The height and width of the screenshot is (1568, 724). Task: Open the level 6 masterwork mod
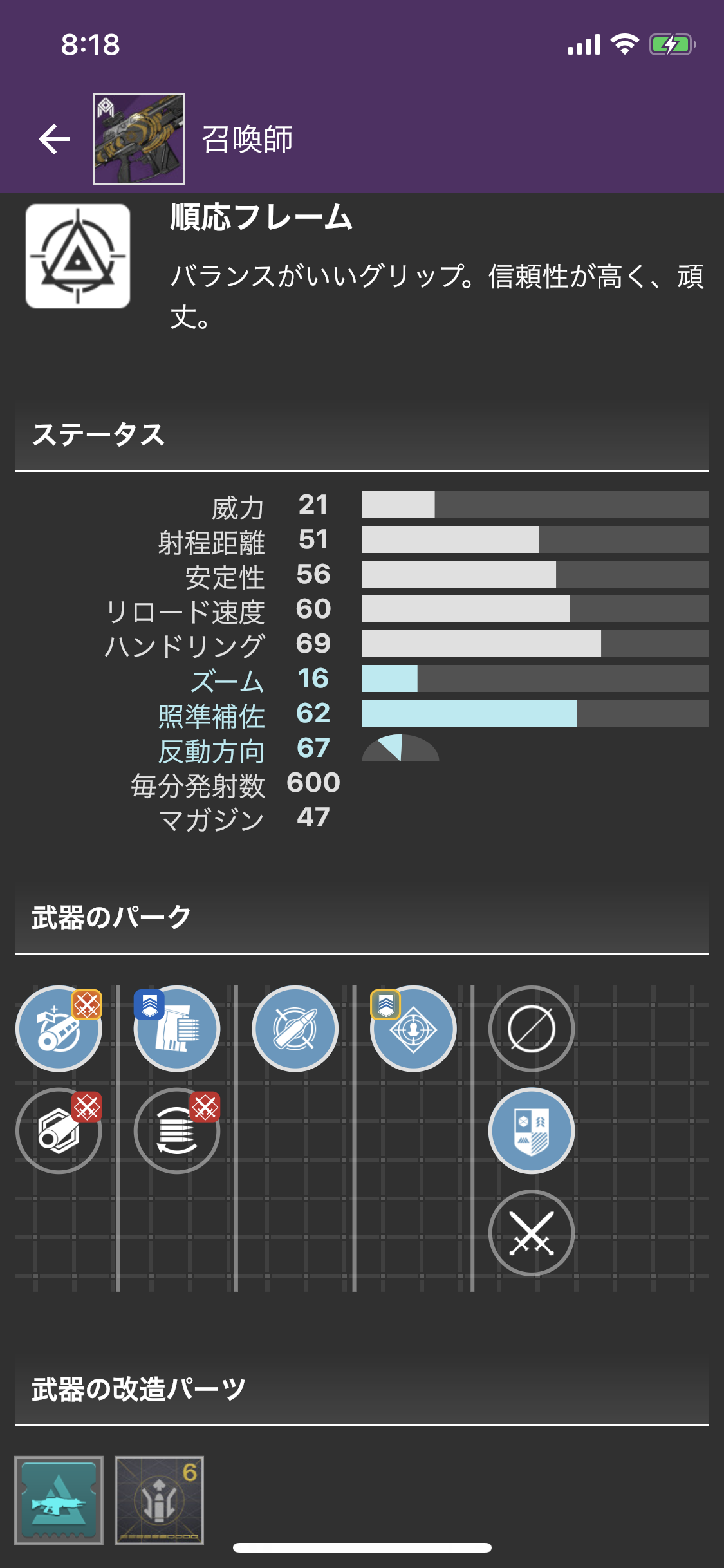click(x=160, y=1500)
